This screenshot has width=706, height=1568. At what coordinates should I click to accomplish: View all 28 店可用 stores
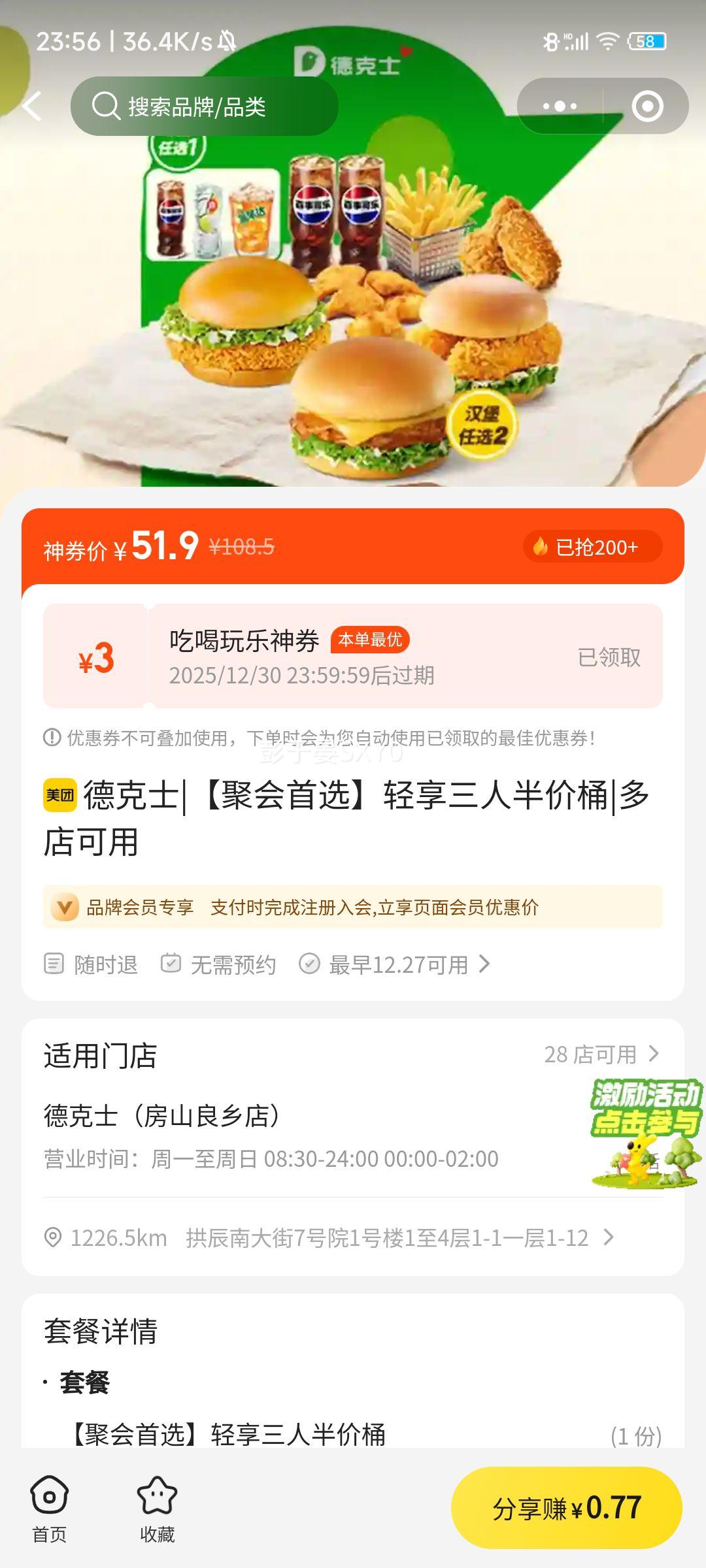[601, 1054]
